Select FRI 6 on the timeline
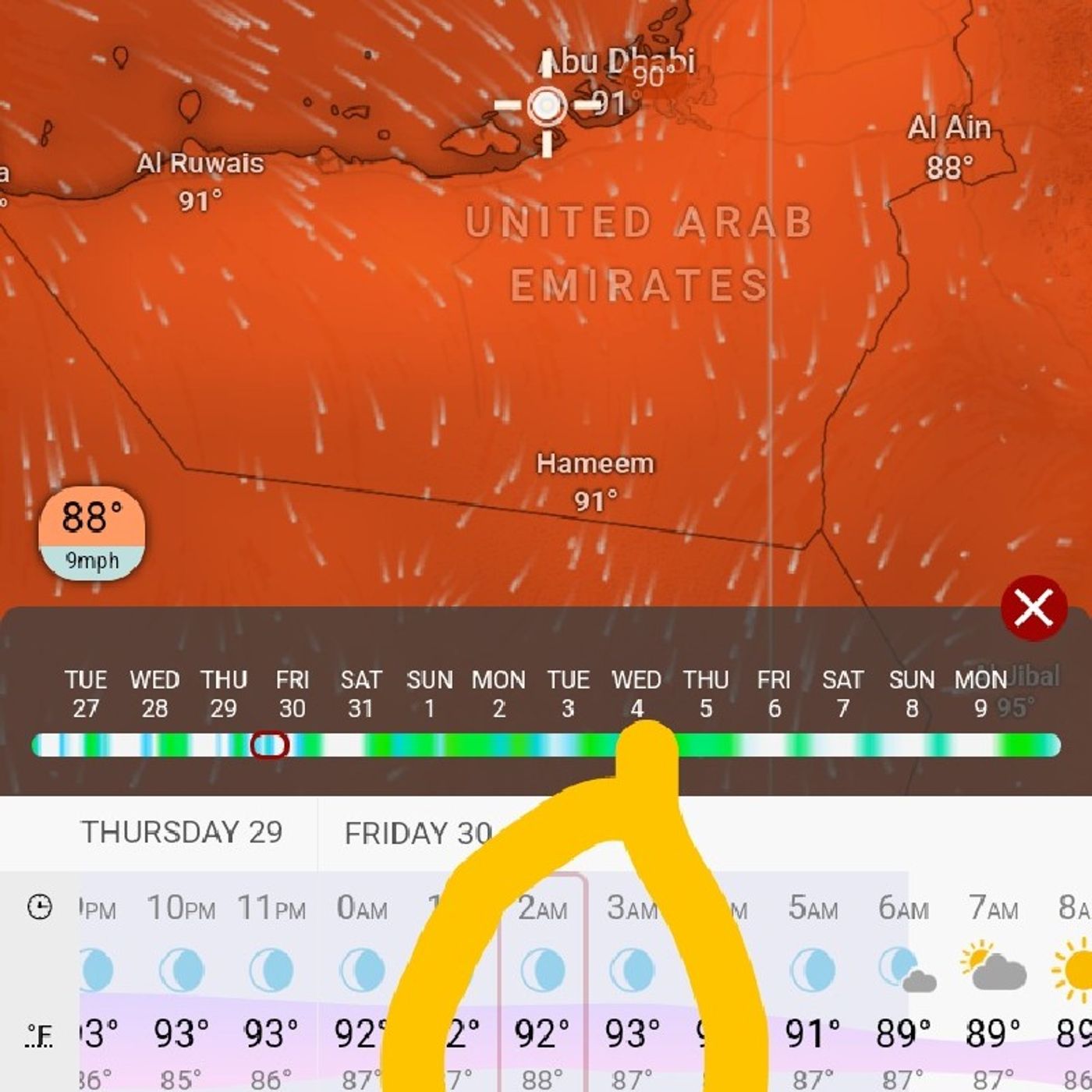1092x1092 pixels. (774, 693)
